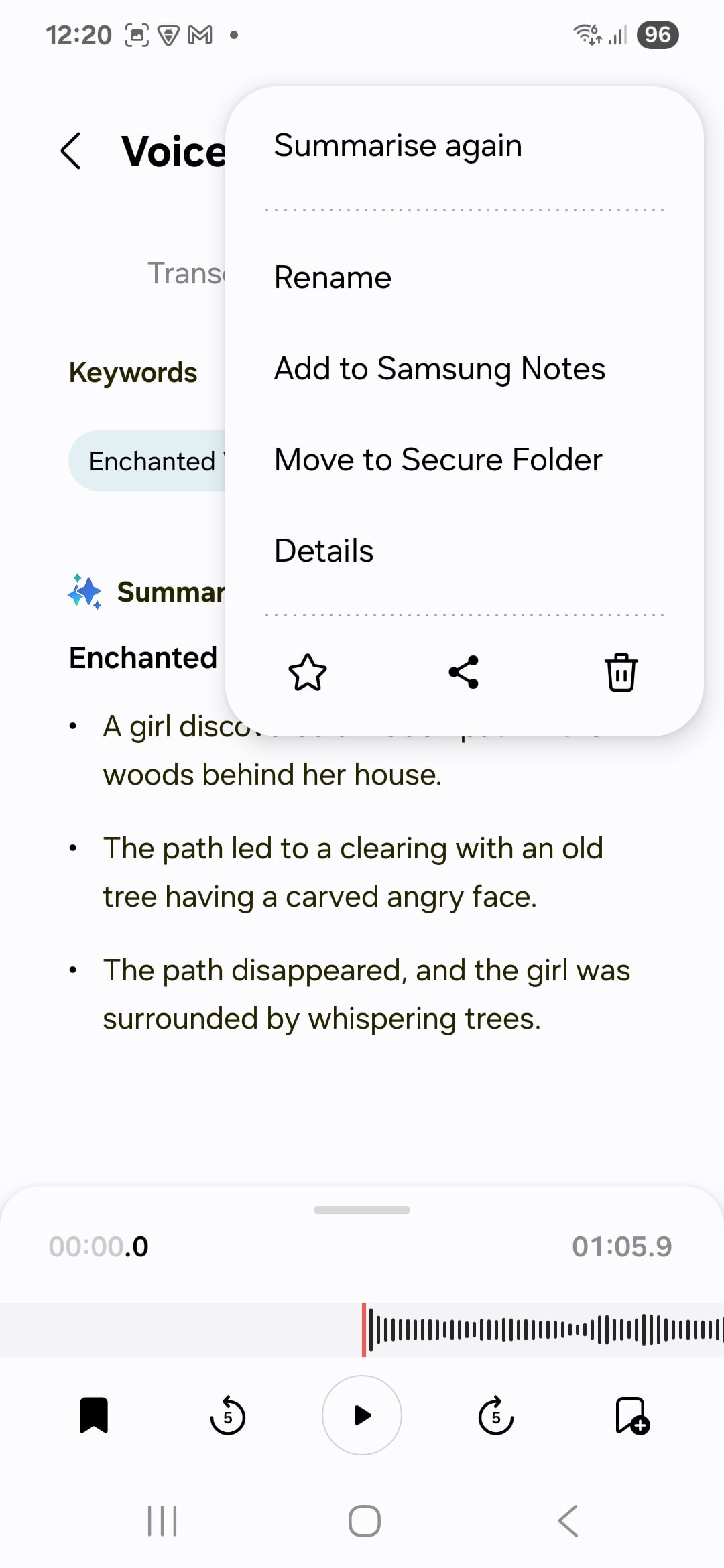Viewport: 724px width, 1568px height.
Task: Skip forward 5 seconds
Action: [x=496, y=1415]
